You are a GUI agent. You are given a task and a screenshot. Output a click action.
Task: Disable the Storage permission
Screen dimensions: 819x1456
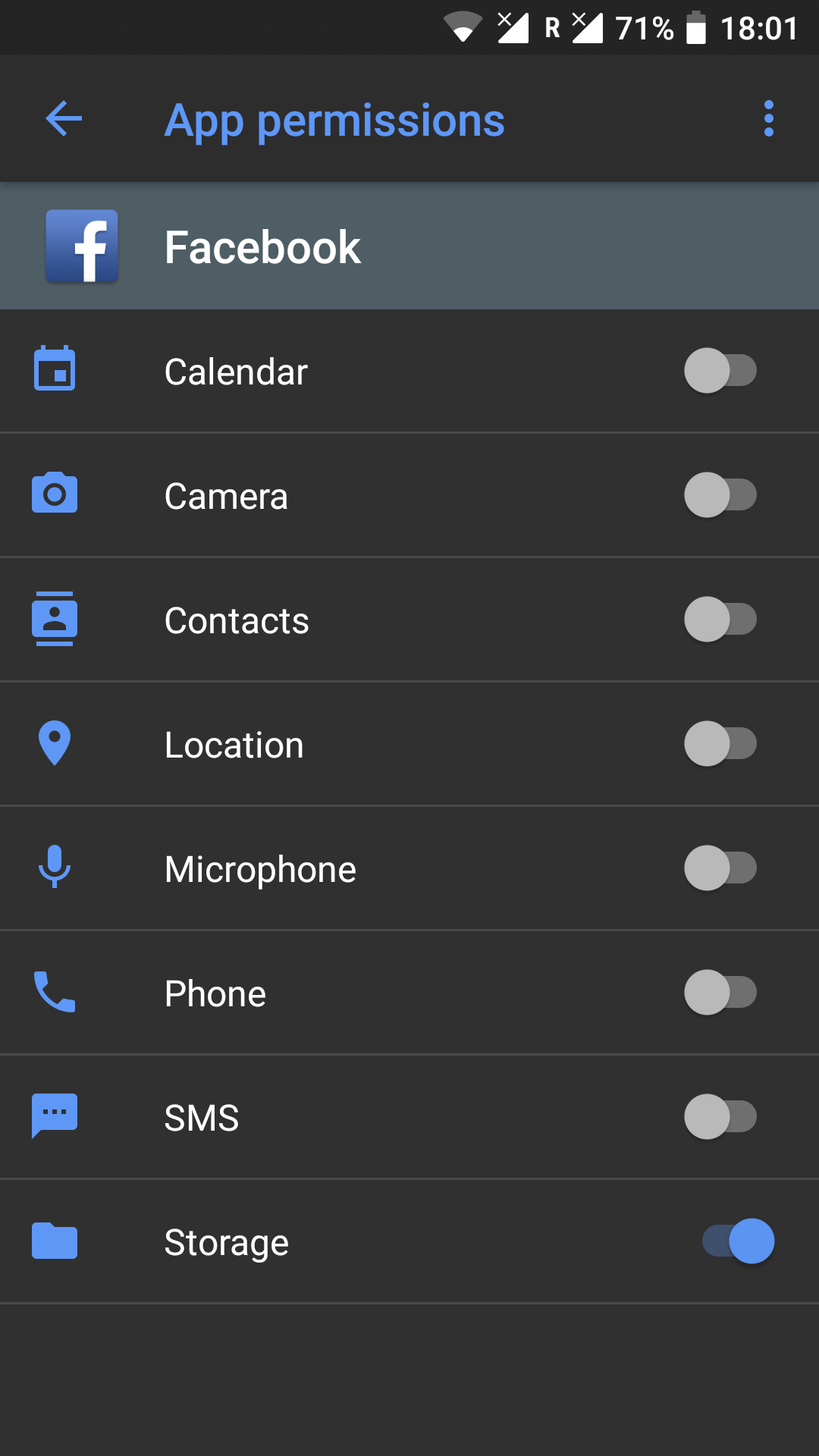(739, 1241)
